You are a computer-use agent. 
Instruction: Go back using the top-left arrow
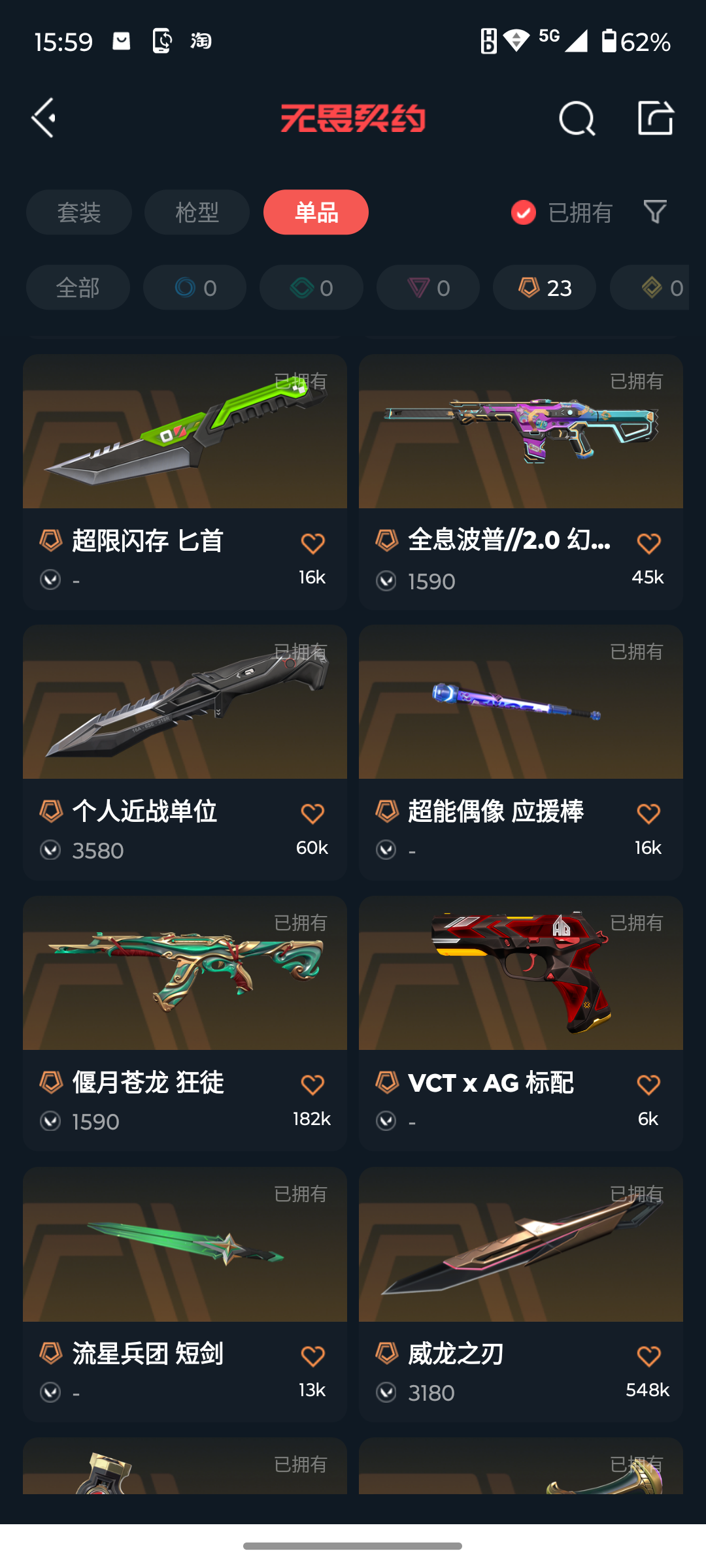point(44,118)
